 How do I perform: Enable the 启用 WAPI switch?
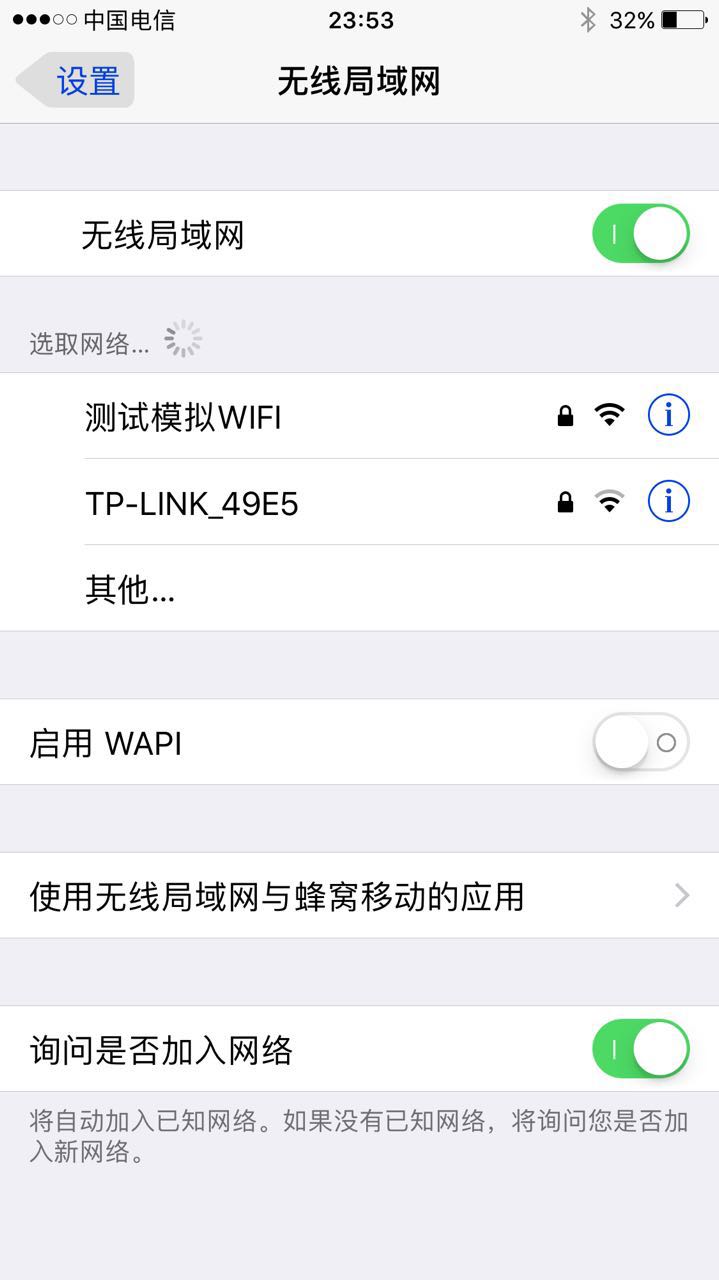click(x=640, y=742)
